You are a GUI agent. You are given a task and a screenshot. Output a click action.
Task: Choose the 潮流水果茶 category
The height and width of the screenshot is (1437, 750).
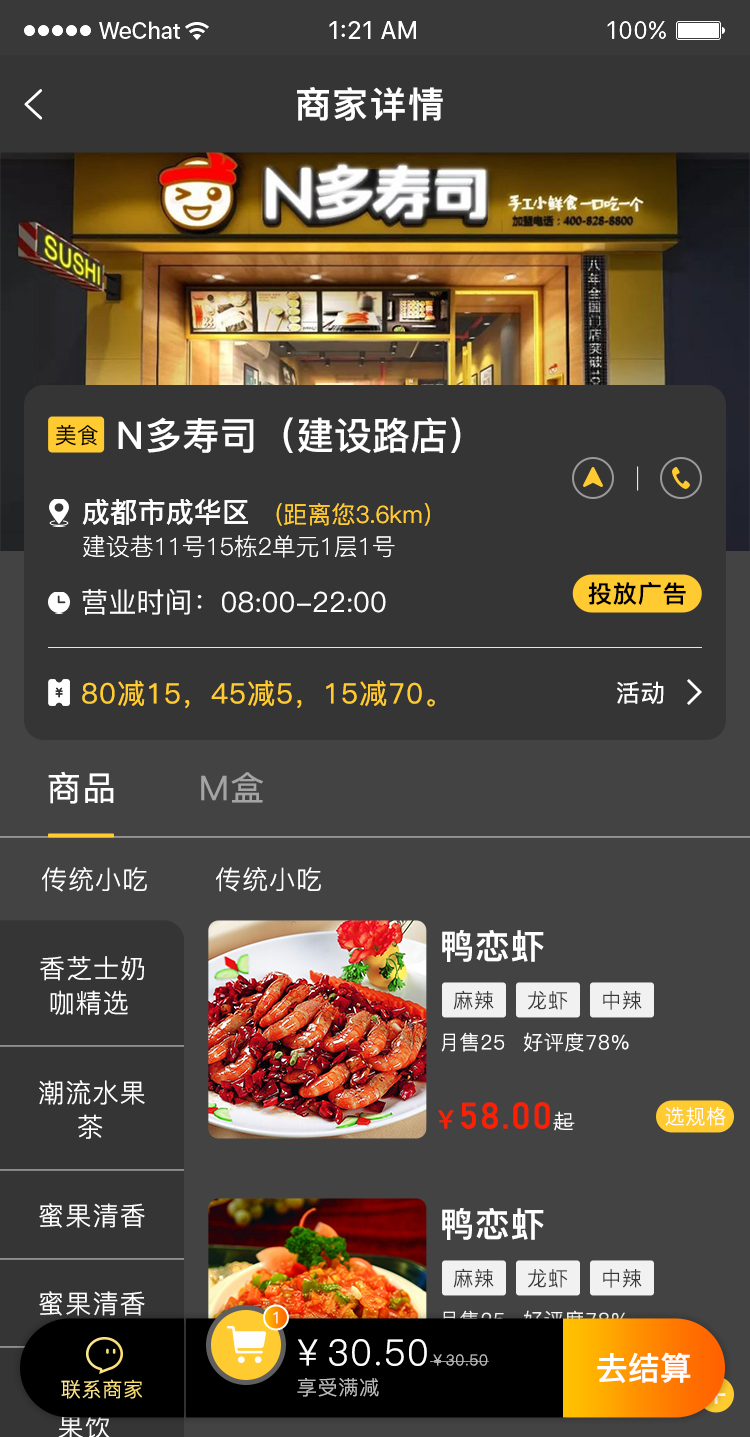(x=91, y=1109)
